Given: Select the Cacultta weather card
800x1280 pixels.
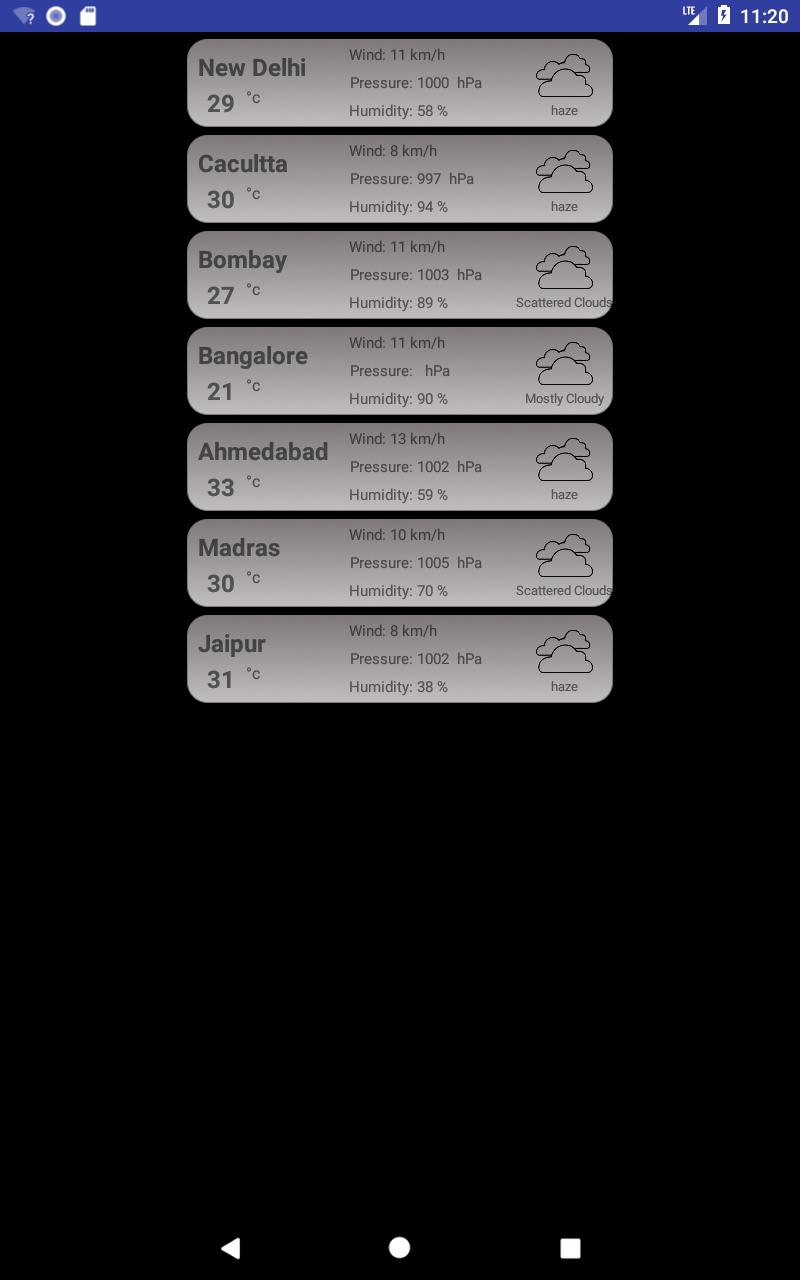Looking at the screenshot, I should click(x=399, y=179).
